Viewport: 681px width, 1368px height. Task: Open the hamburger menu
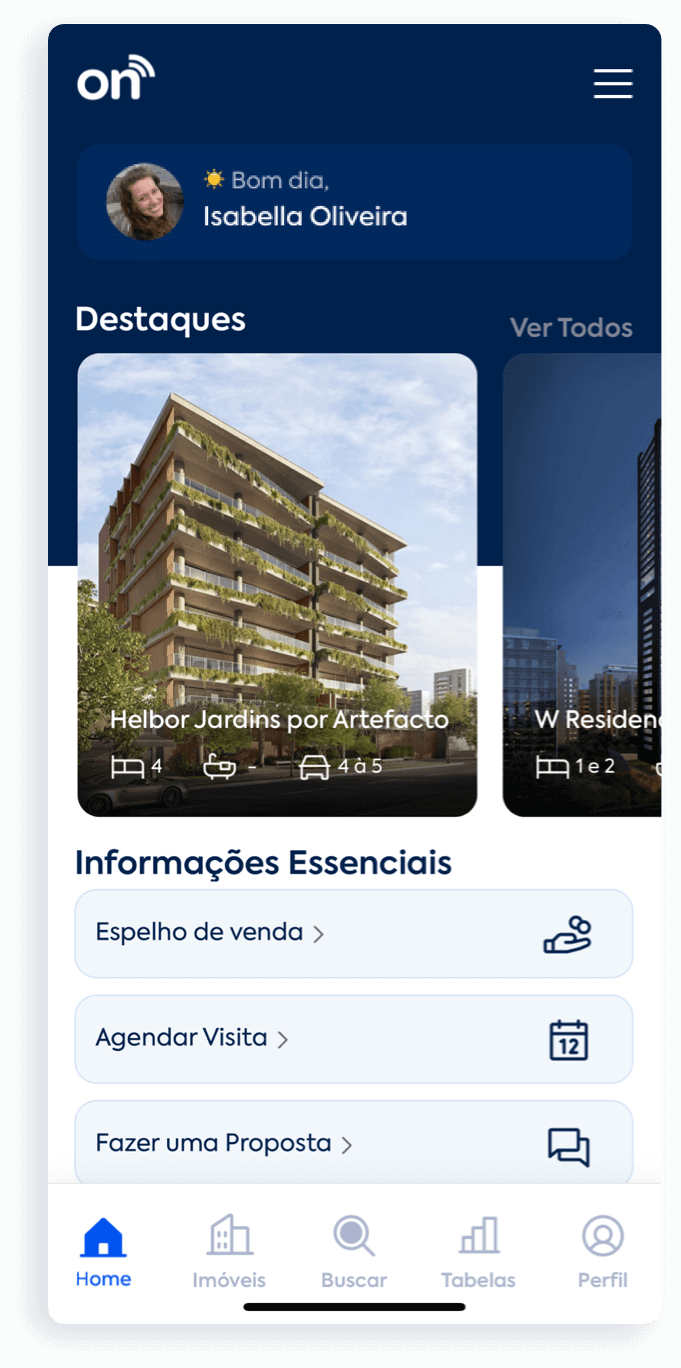613,83
